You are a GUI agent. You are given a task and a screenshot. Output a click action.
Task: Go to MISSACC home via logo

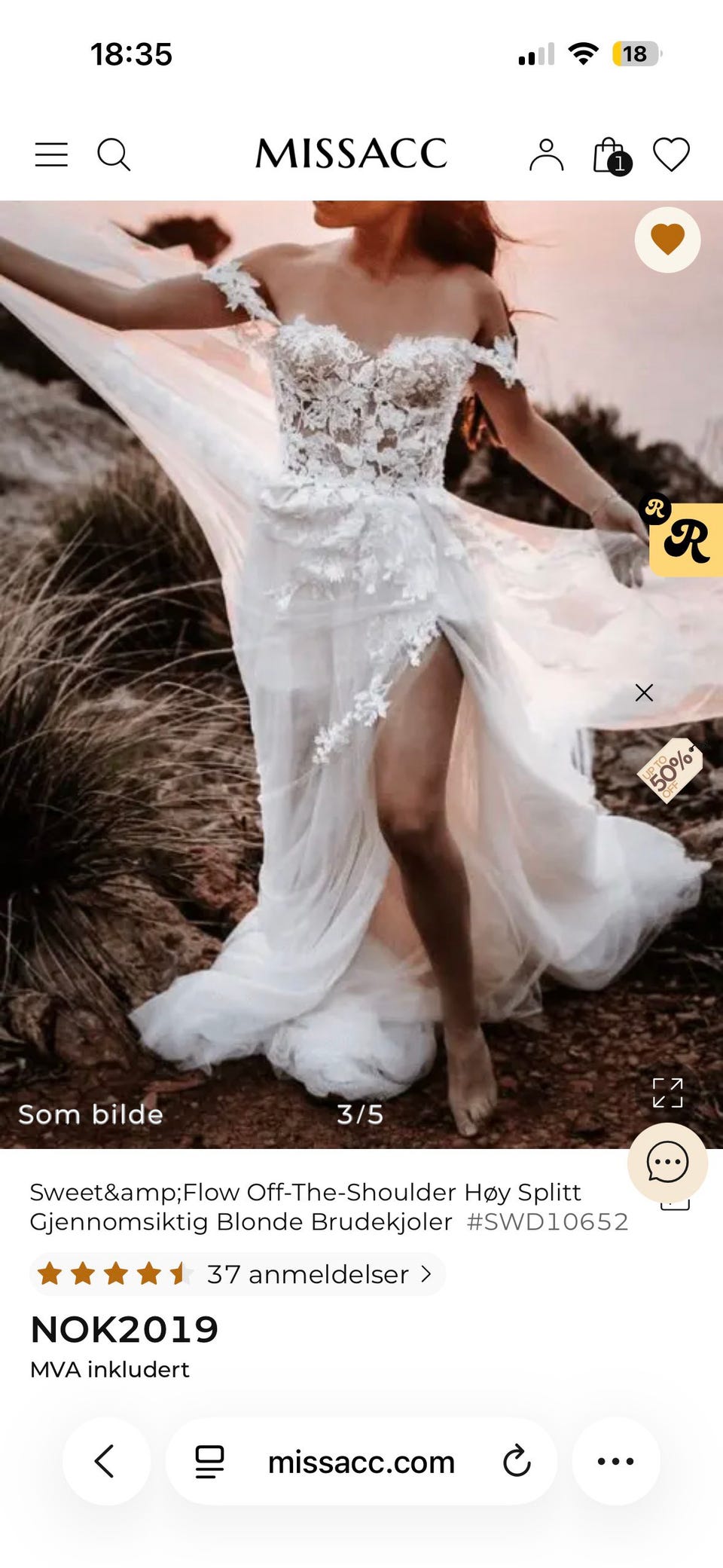tap(351, 154)
